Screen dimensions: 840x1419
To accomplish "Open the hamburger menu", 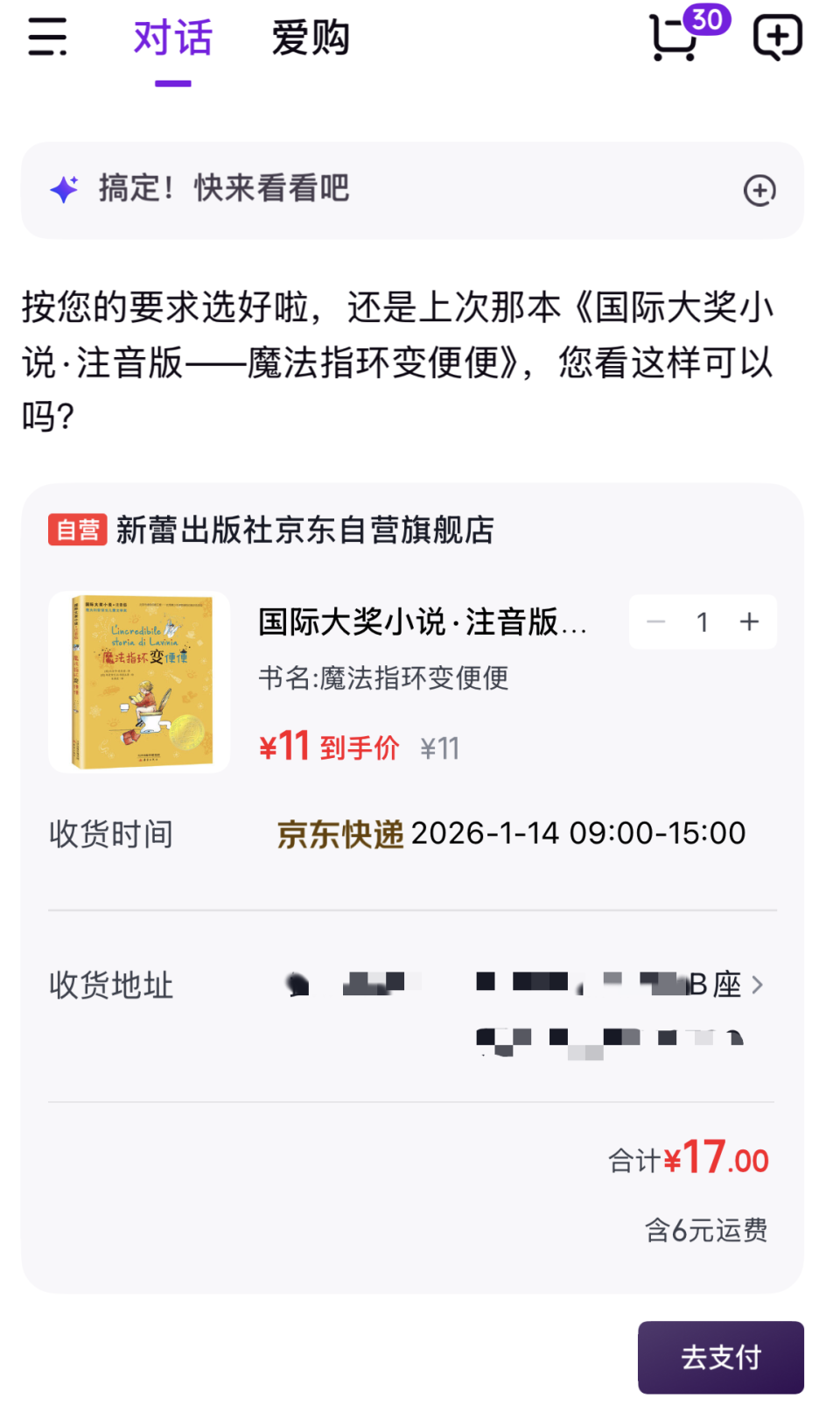I will tap(47, 38).
